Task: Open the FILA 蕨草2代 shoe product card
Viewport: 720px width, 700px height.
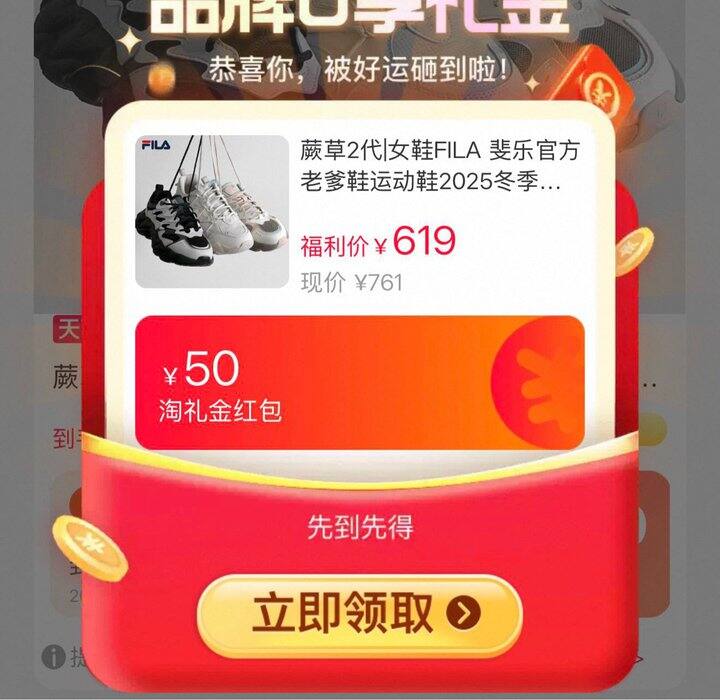Action: coord(359,212)
